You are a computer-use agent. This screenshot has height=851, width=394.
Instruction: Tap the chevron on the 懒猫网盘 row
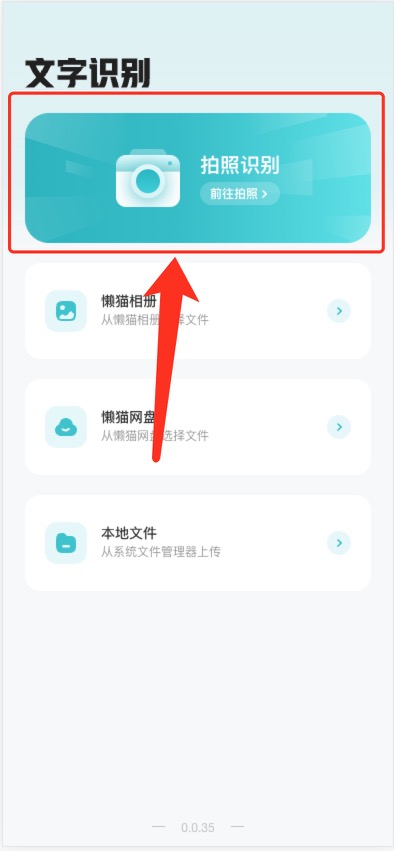pos(339,427)
